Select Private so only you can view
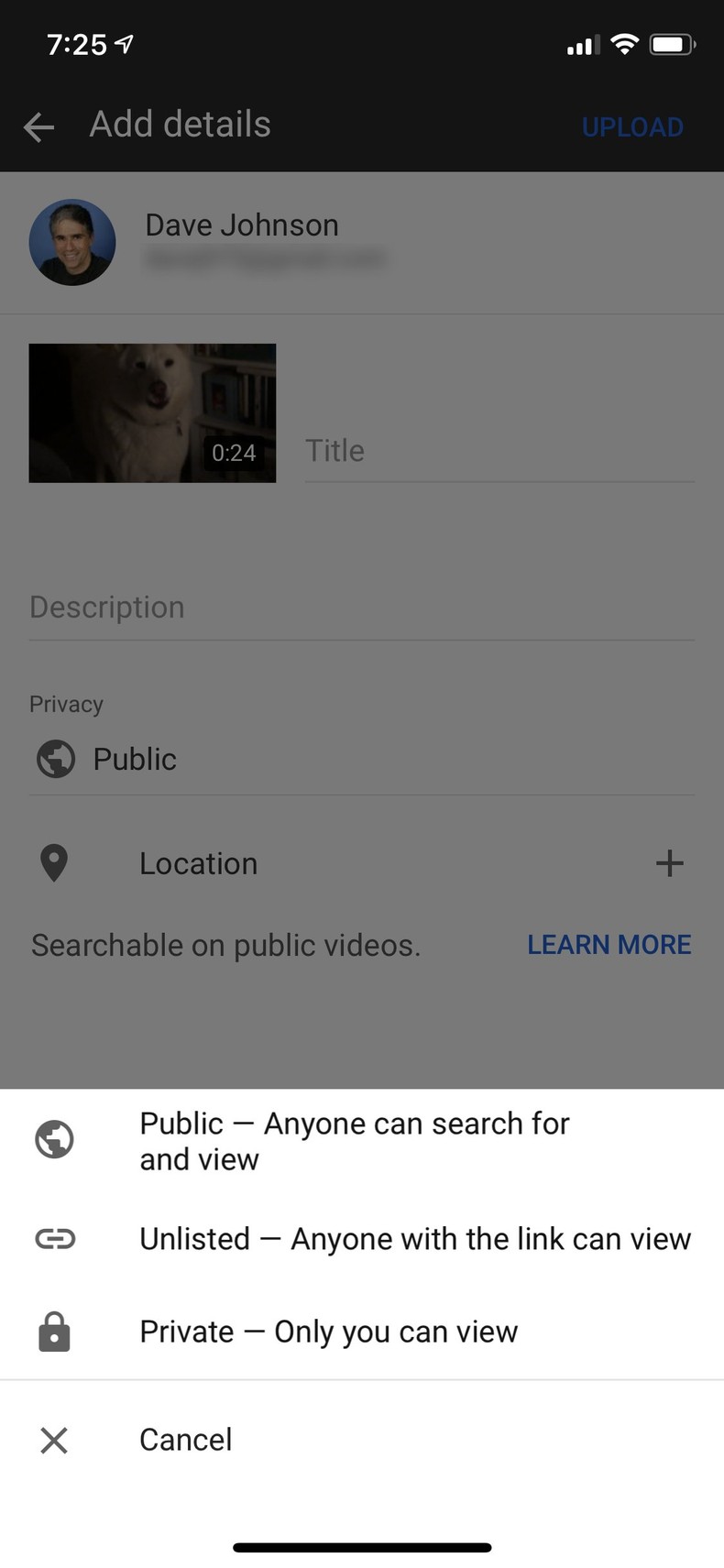This screenshot has width=724, height=1568. tap(328, 1332)
